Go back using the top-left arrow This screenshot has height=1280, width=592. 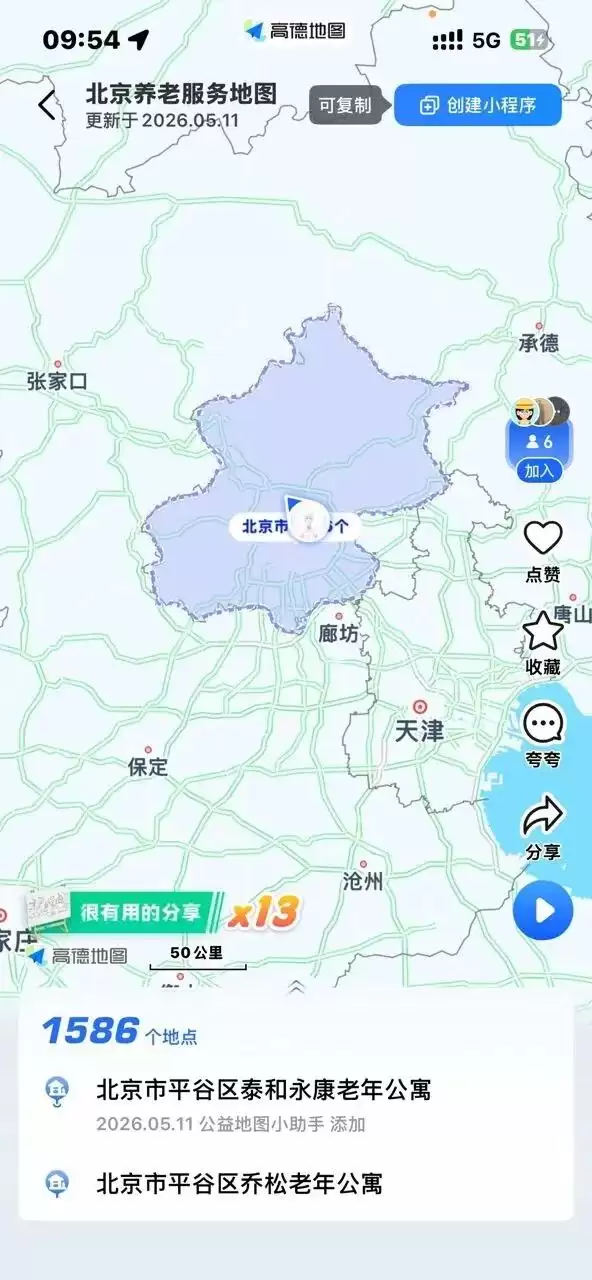tap(46, 105)
